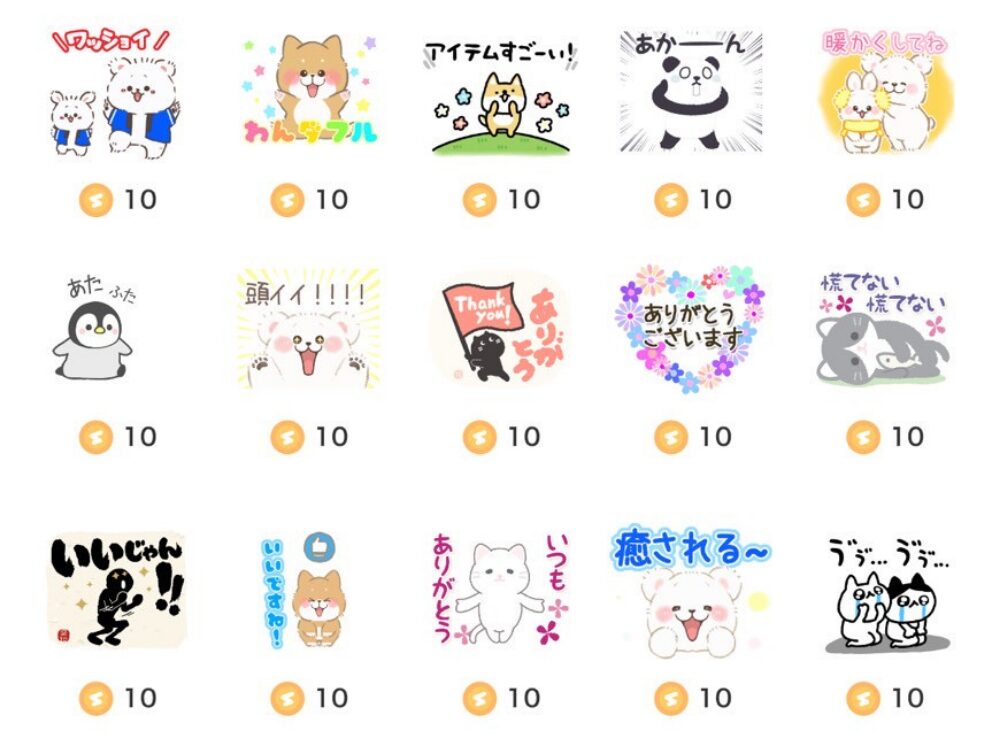The width and height of the screenshot is (1000, 750).
Task: Open the 頭イイ!!!! bear sticker
Action: point(309,330)
